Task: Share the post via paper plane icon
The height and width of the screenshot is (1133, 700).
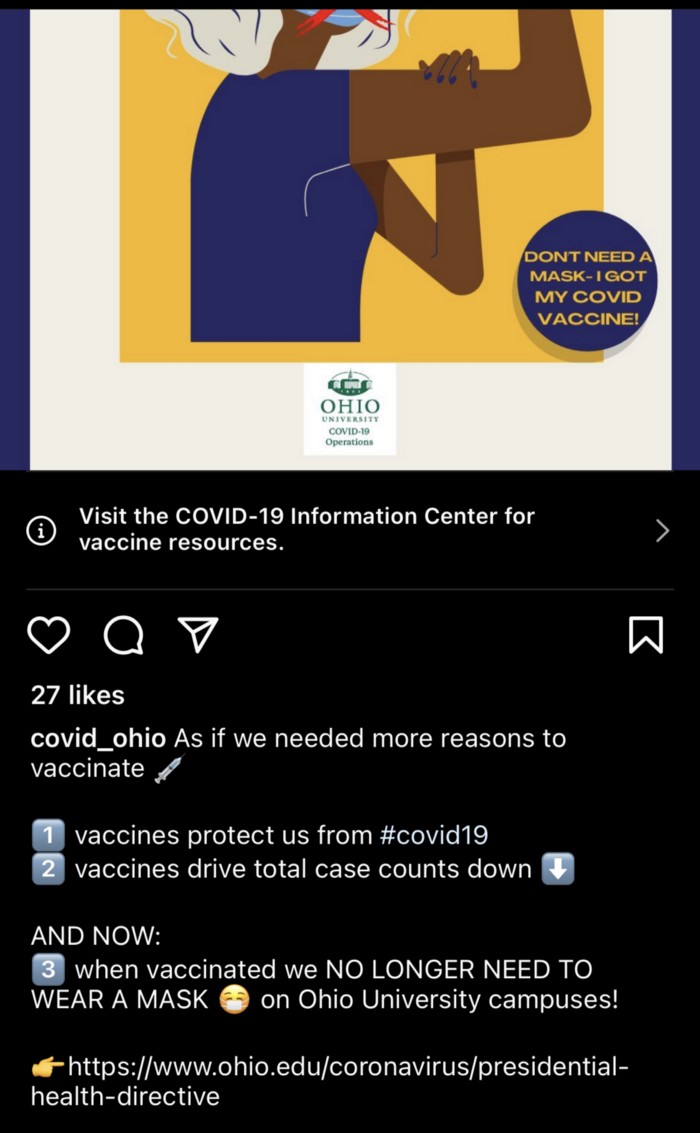Action: (197, 634)
